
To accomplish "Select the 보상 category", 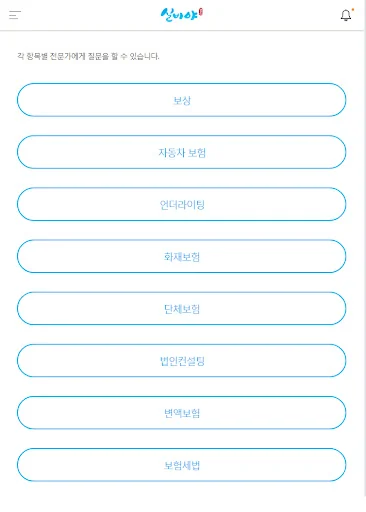I will 181,100.
